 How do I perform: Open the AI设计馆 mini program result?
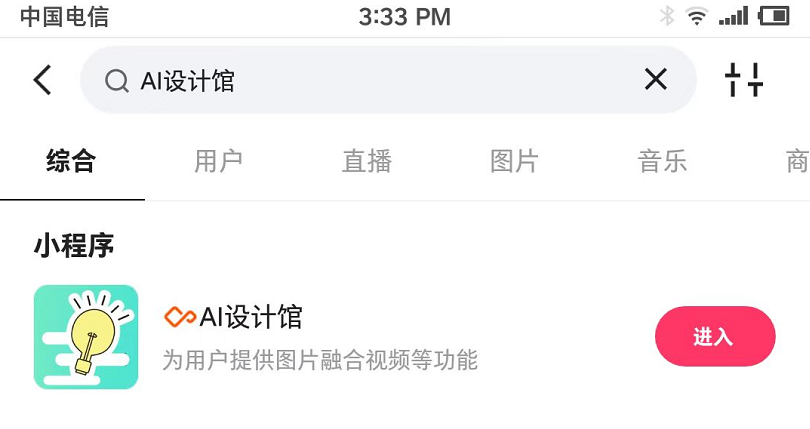click(300, 337)
